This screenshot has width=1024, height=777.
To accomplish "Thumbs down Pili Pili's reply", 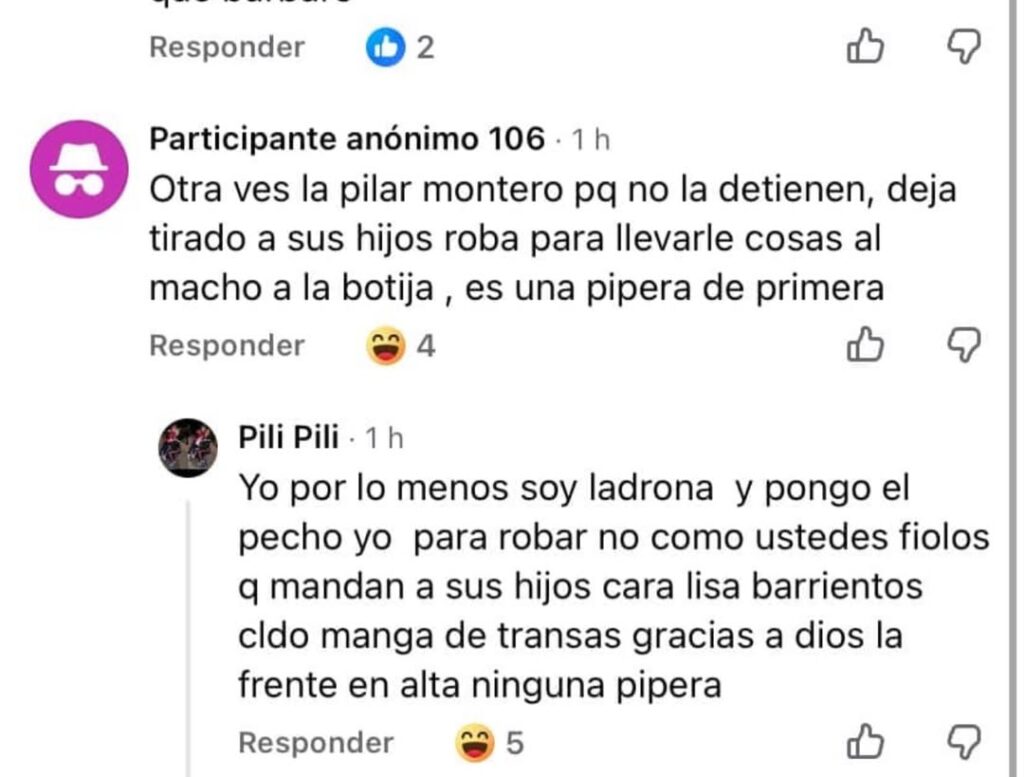I will (x=963, y=742).
